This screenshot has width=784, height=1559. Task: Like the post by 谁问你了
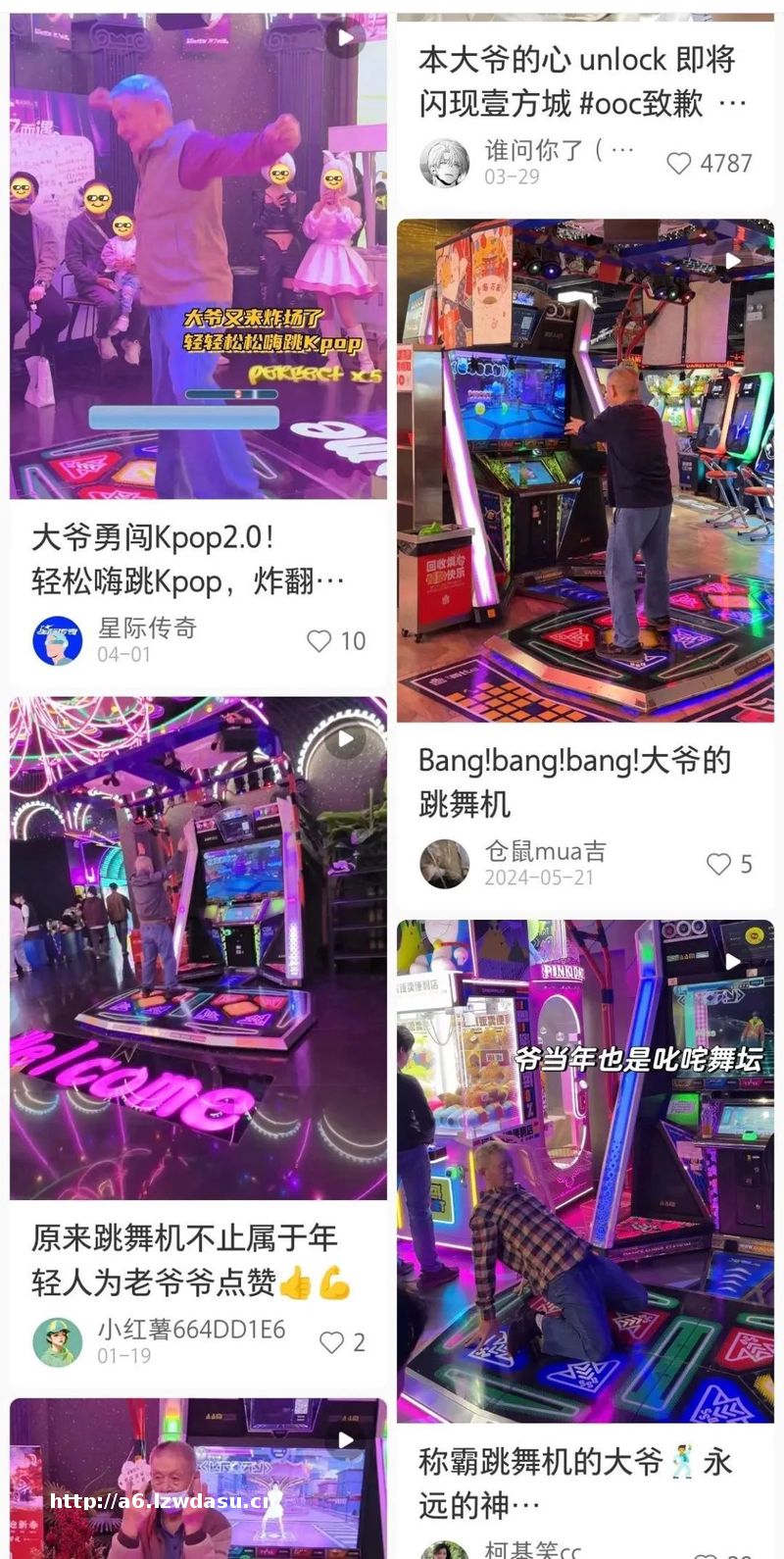coord(679,163)
